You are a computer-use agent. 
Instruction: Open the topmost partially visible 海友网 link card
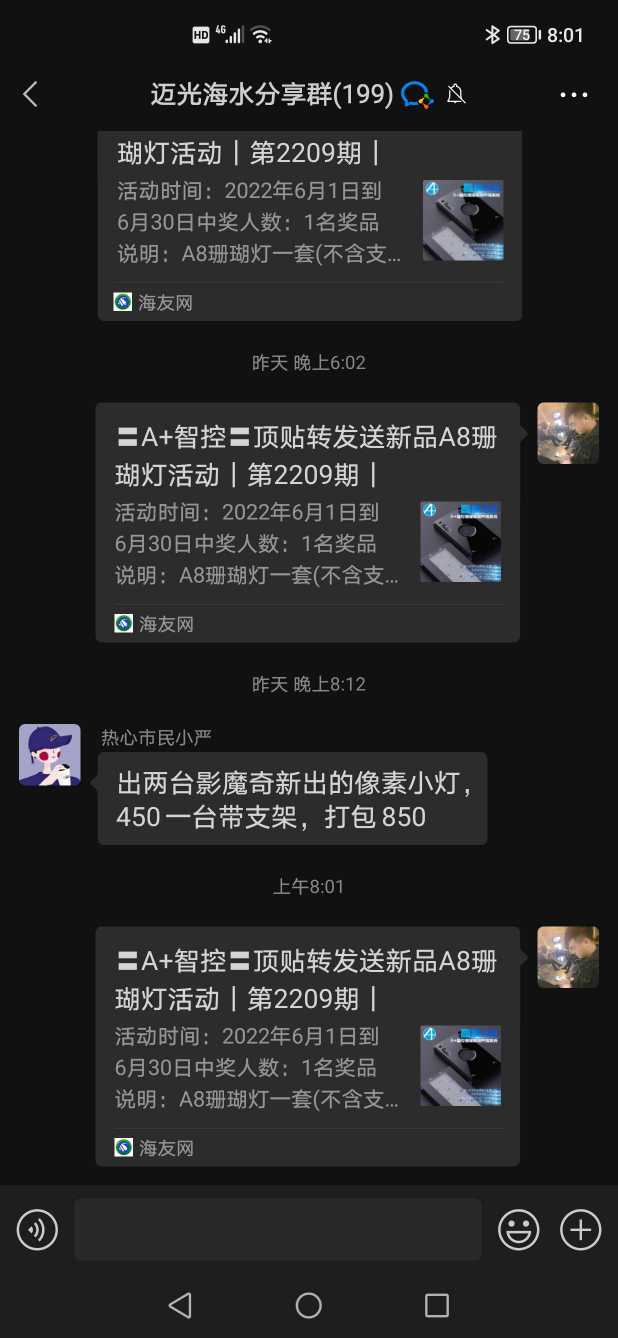click(x=309, y=220)
